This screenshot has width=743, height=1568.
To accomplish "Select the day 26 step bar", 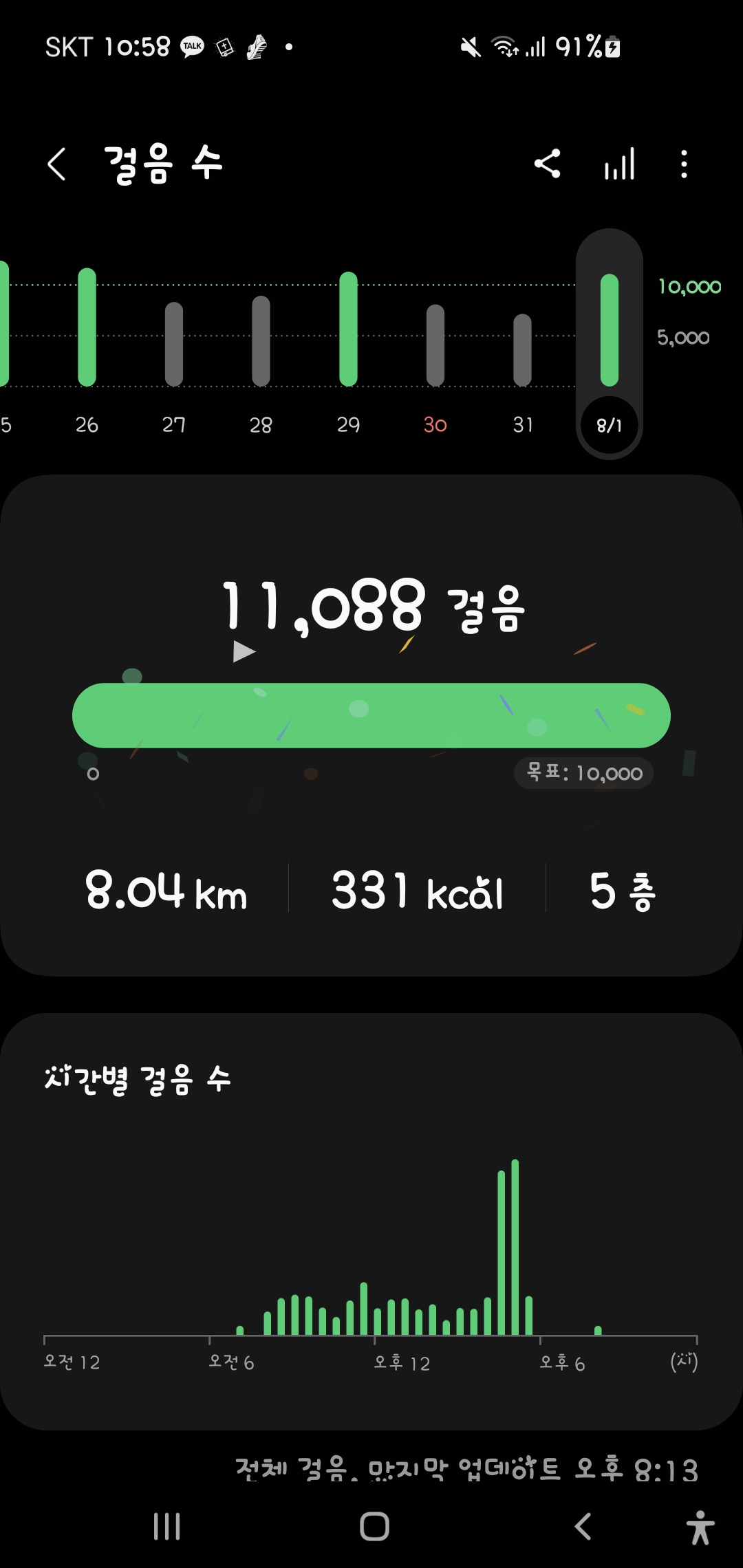I will 87,328.
